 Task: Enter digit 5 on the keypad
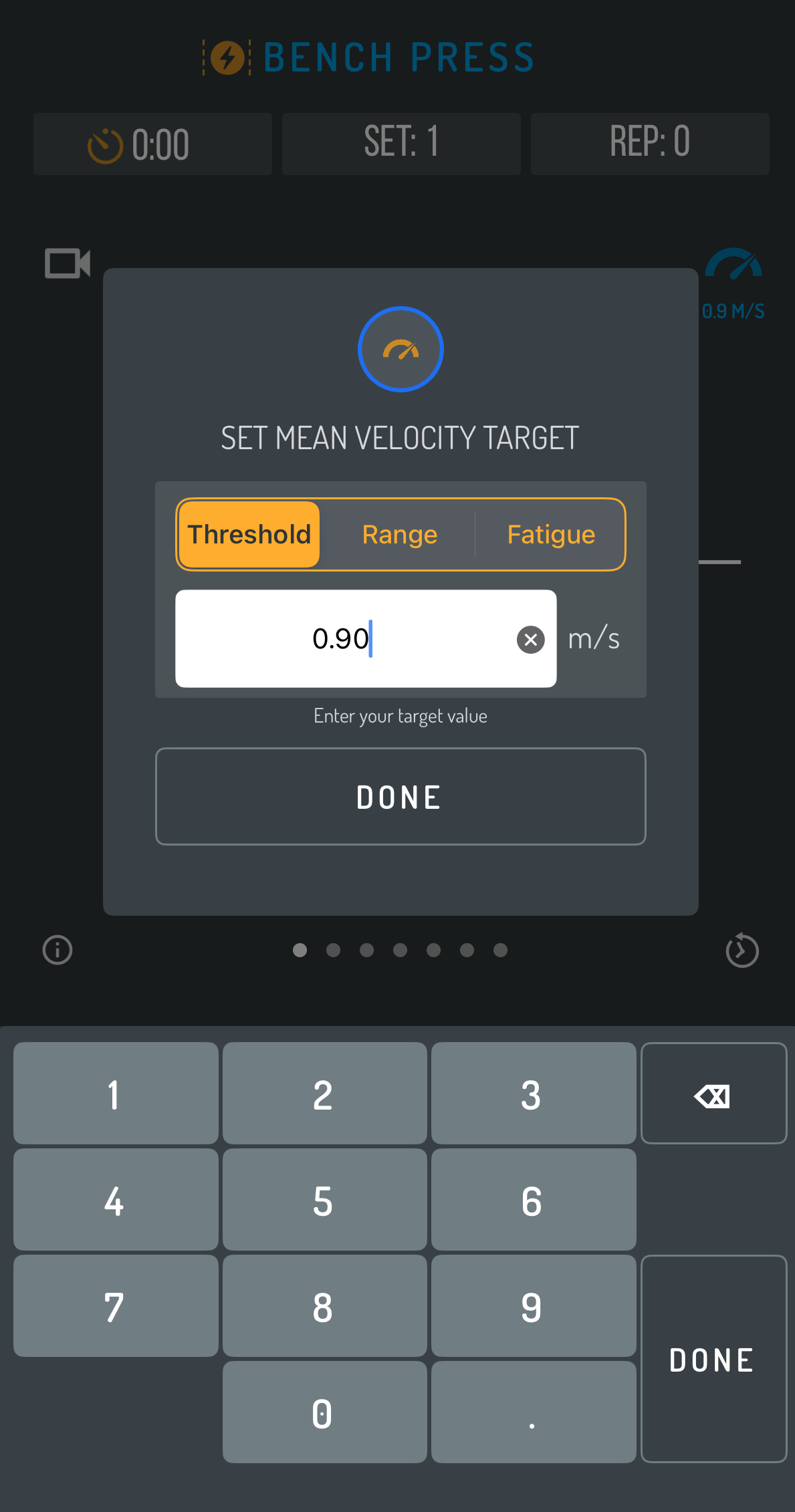click(x=324, y=1200)
